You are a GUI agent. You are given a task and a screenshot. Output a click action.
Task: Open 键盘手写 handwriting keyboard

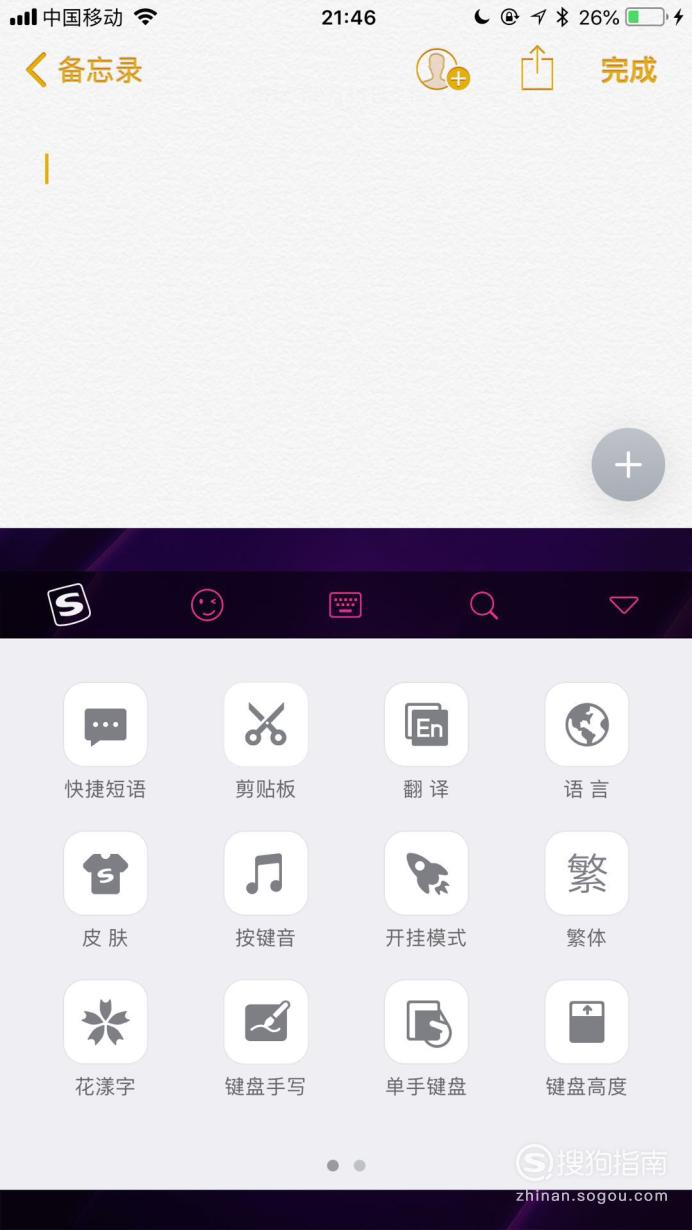point(266,1038)
